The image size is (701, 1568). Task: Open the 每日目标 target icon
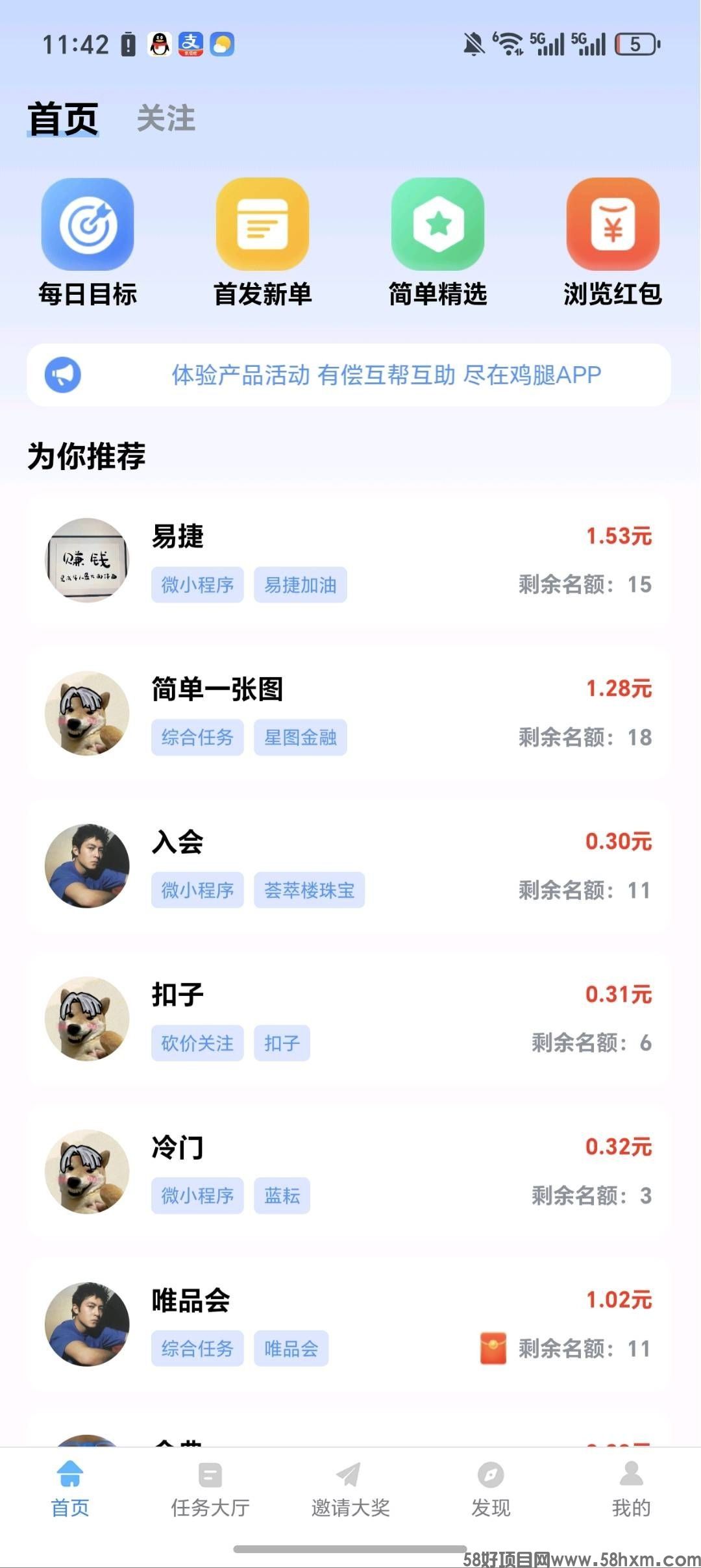(x=88, y=224)
